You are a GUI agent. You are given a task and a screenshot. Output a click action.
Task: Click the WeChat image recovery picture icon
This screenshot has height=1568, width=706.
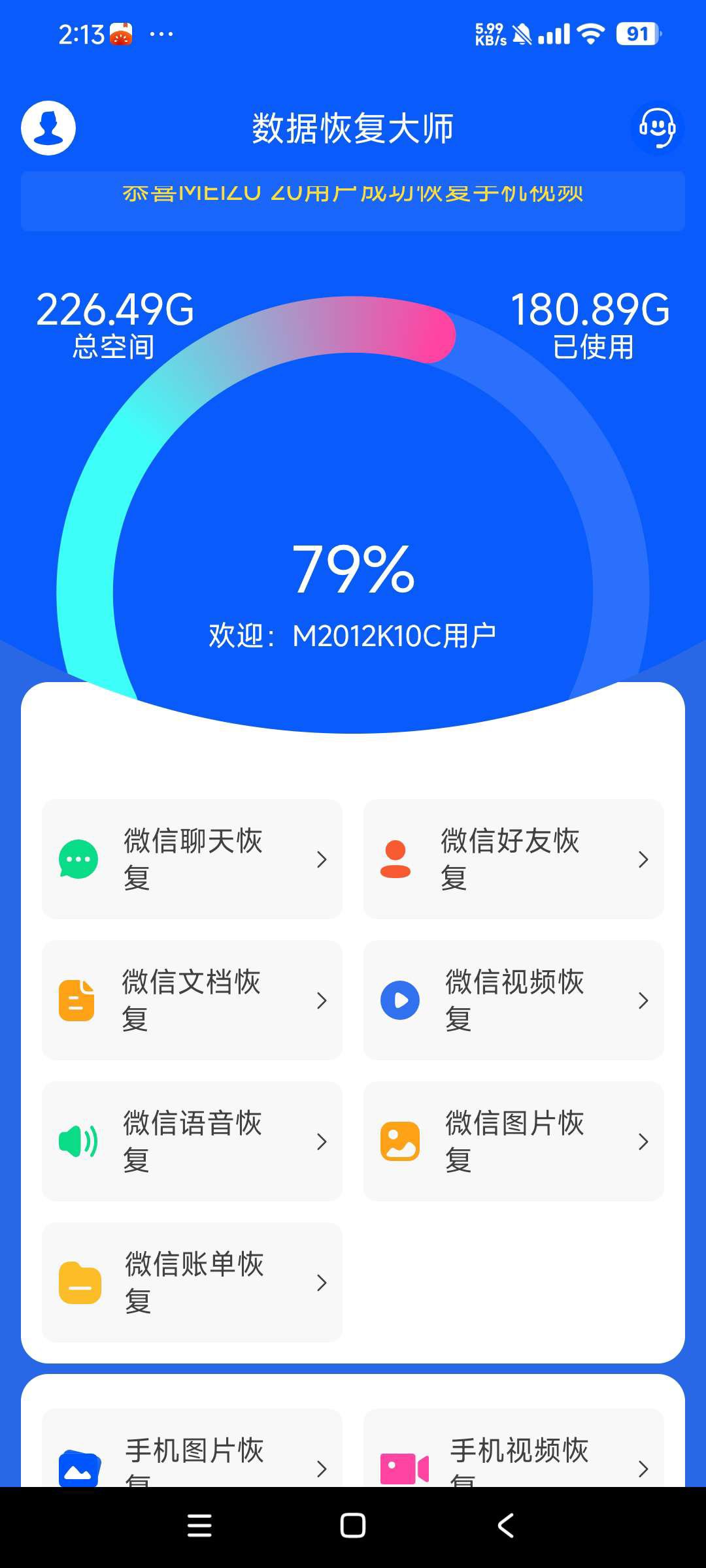click(399, 1141)
